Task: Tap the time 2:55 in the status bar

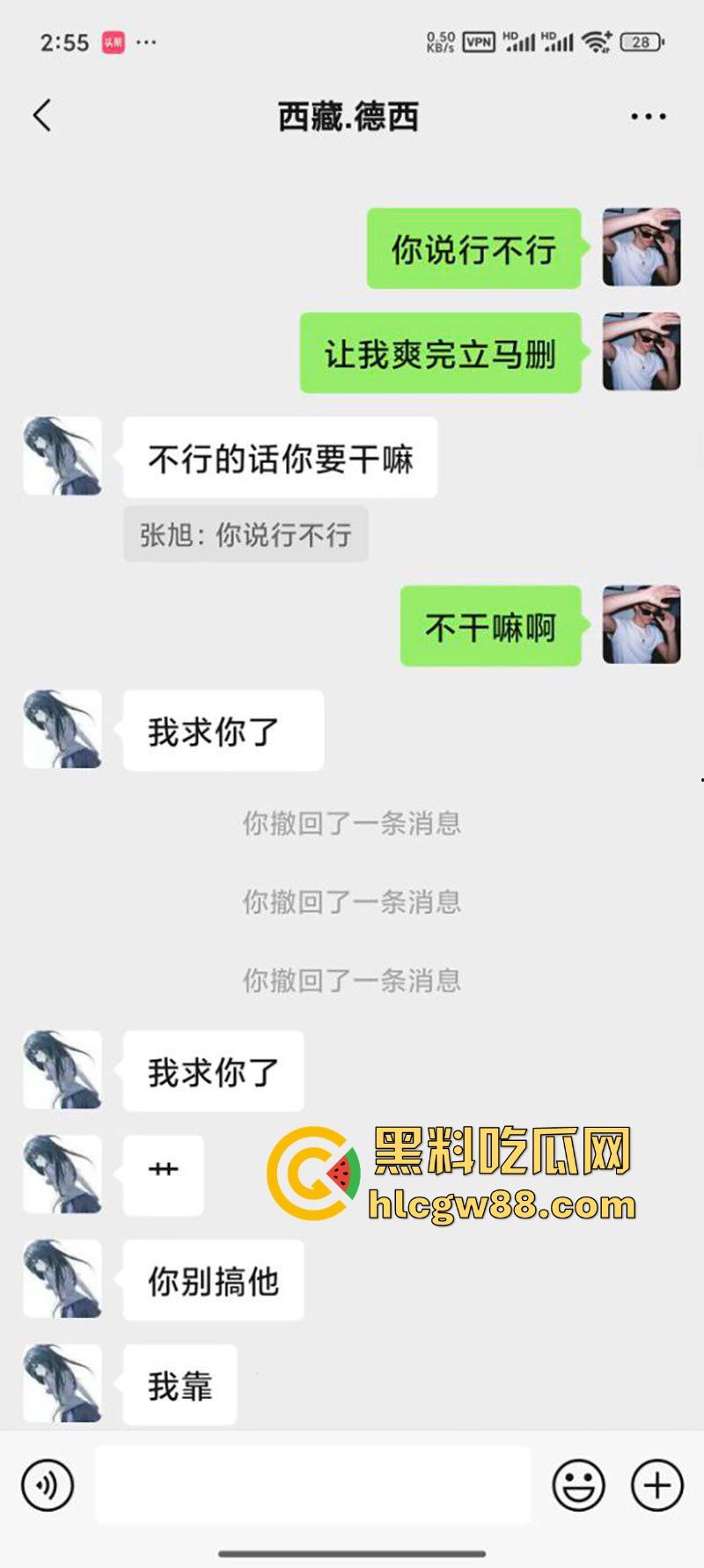Action: (x=62, y=40)
